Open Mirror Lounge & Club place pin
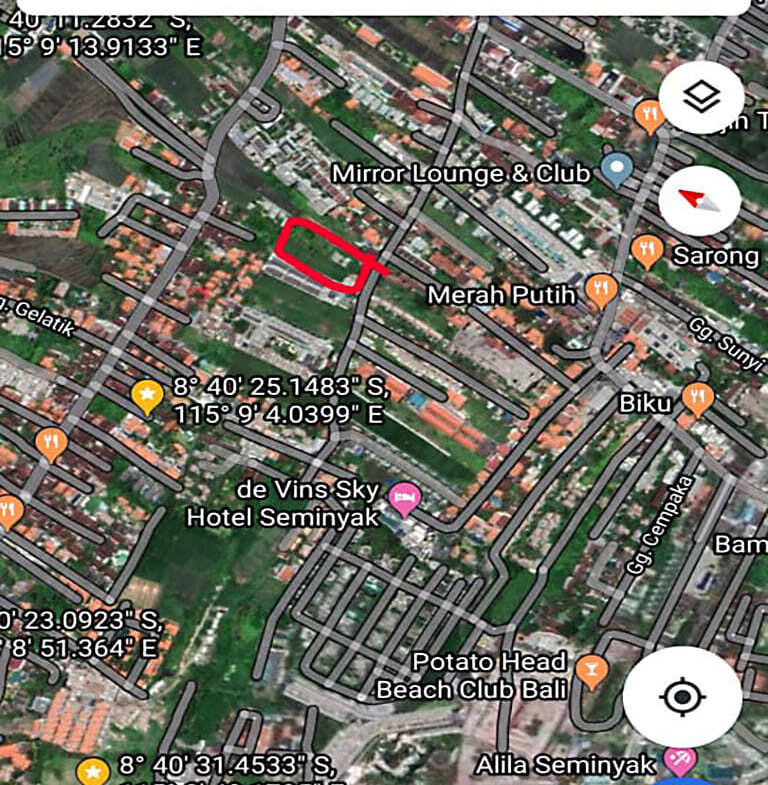 617,172
